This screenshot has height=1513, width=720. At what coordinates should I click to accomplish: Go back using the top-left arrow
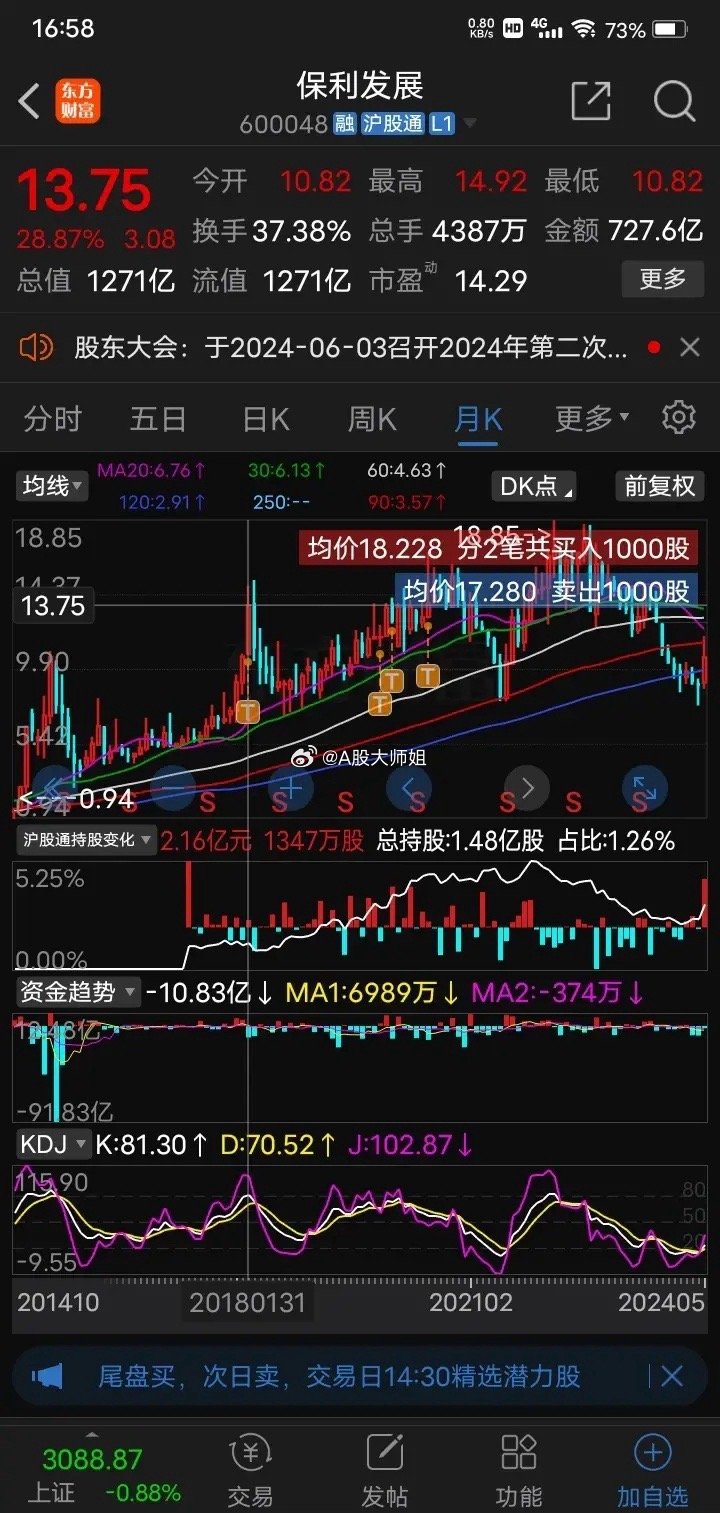tap(29, 101)
